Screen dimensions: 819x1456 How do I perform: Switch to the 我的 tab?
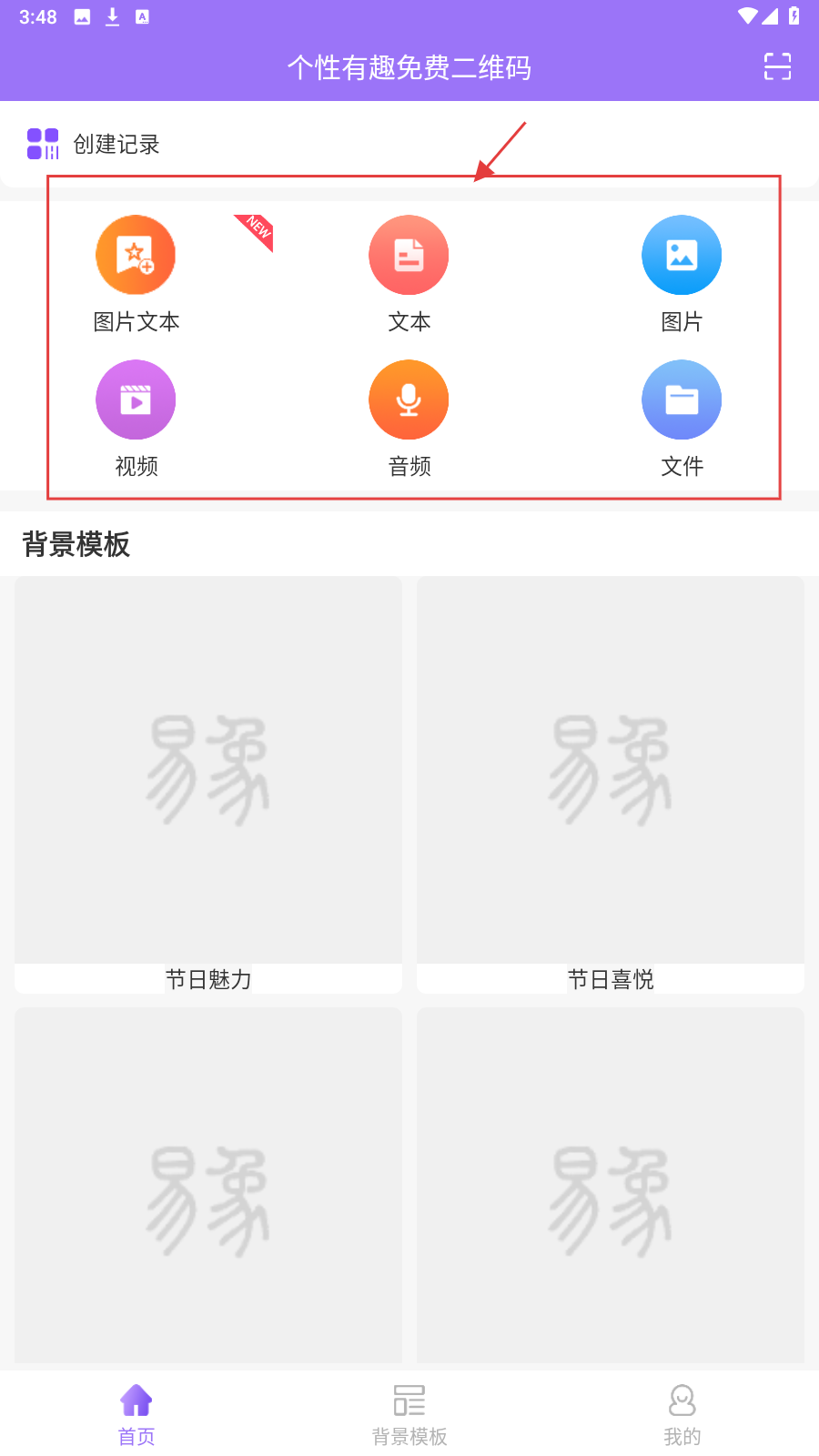[682, 1413]
